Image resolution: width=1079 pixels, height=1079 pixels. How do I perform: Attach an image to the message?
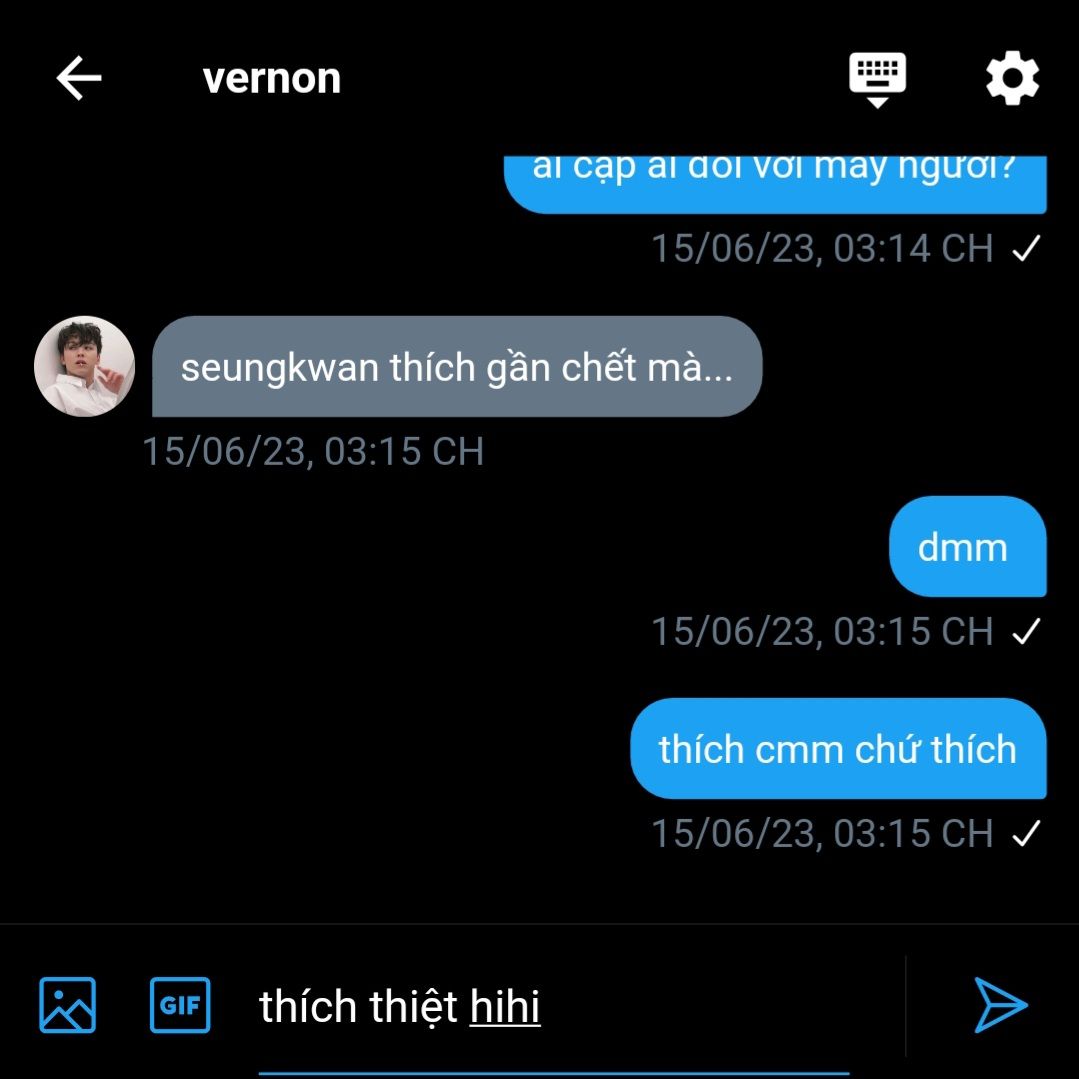[x=67, y=1004]
